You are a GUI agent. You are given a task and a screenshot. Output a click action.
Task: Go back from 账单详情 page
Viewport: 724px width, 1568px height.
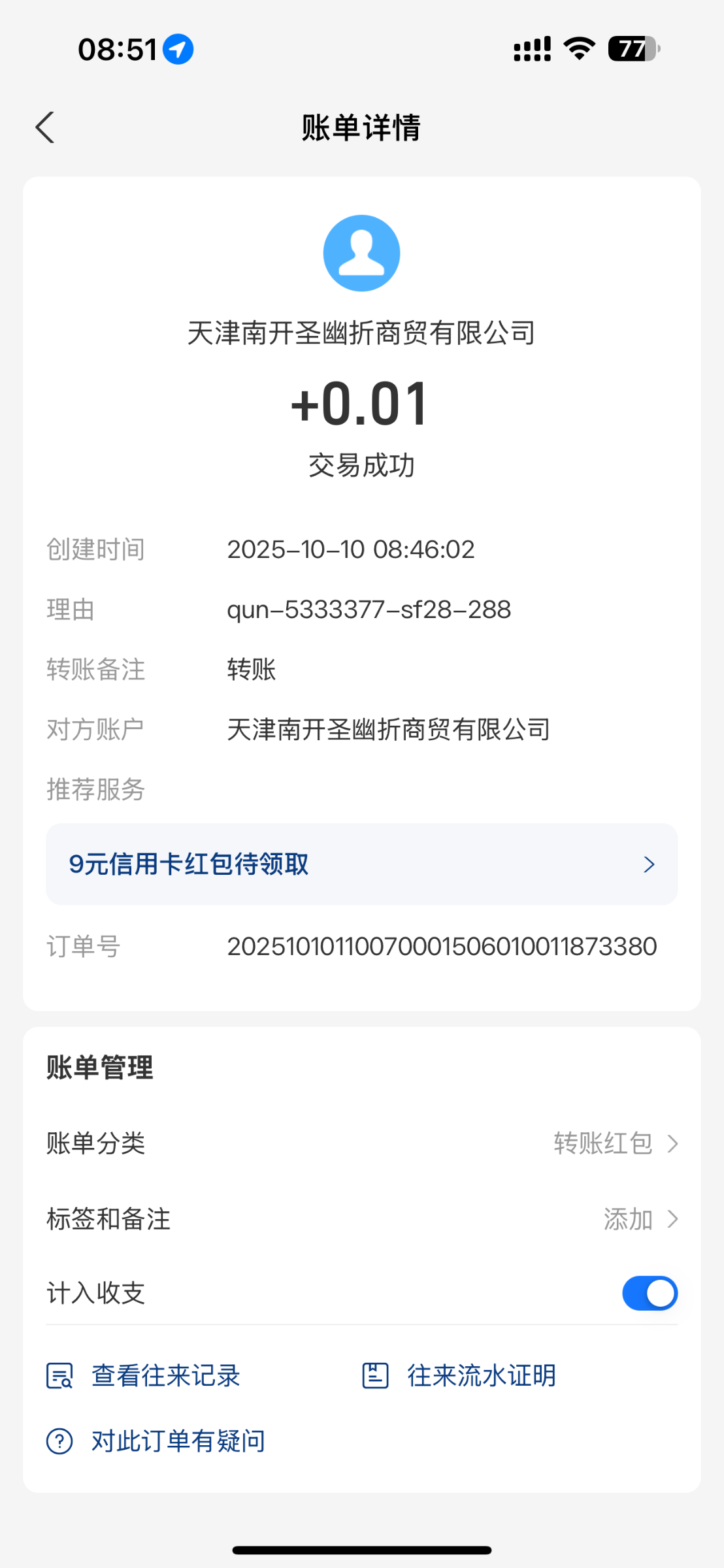(44, 127)
